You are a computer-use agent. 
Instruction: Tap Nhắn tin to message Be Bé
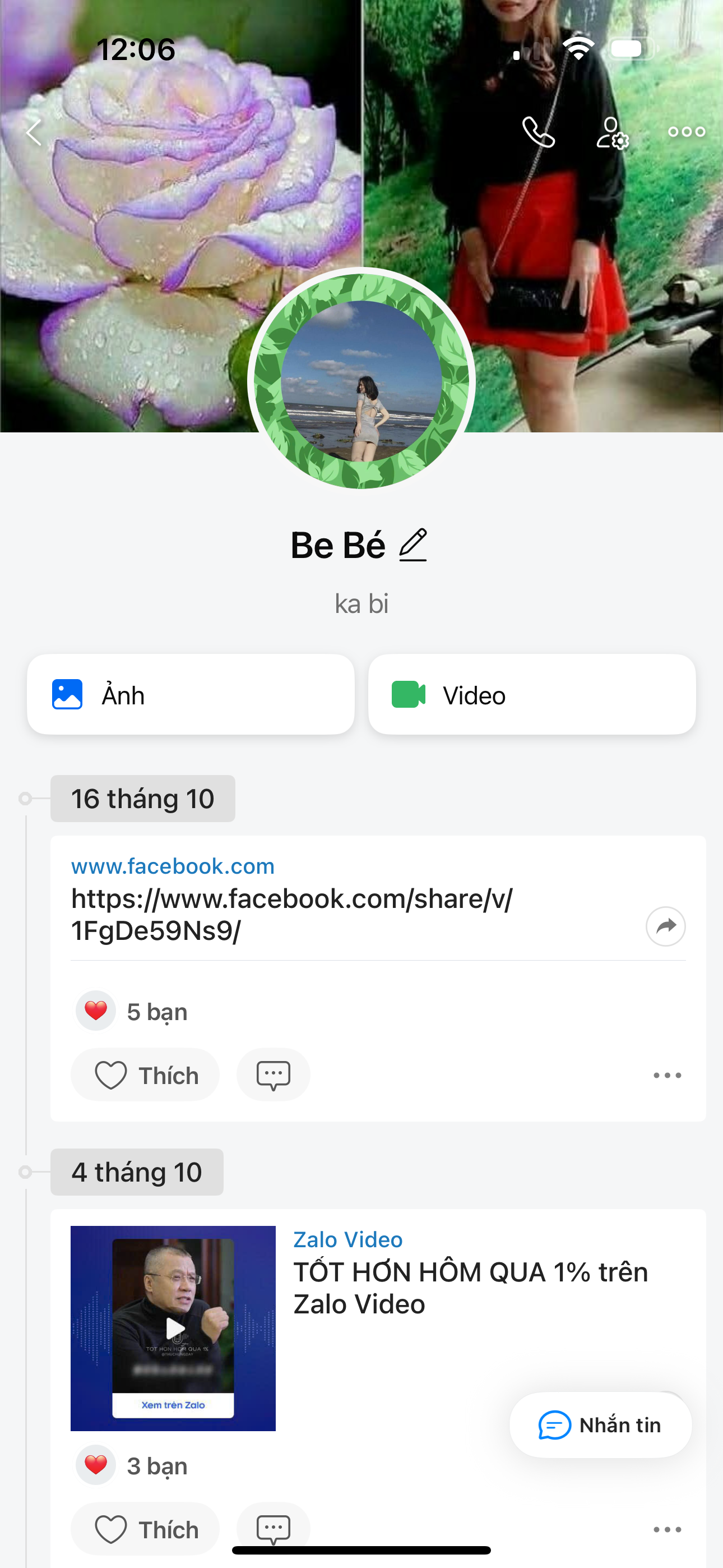tap(600, 1425)
